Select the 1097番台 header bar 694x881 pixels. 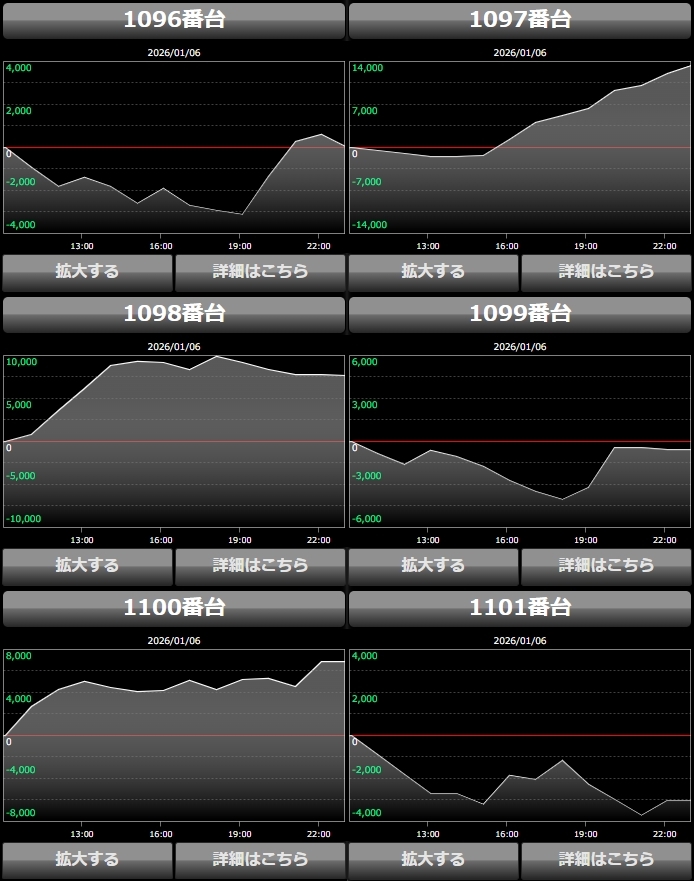point(520,20)
